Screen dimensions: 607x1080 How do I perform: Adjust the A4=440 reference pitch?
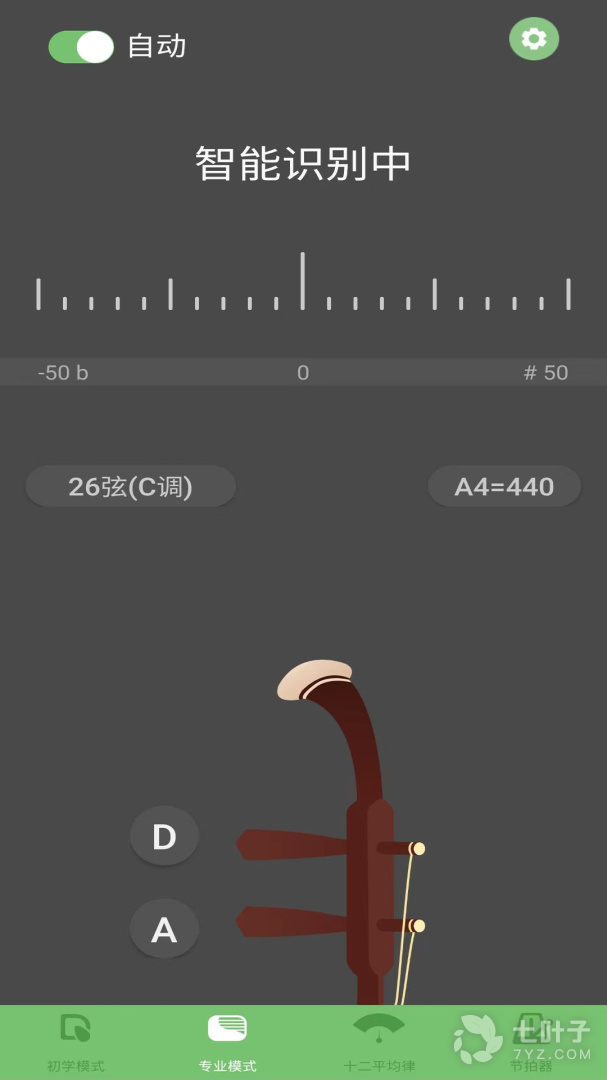pos(504,487)
